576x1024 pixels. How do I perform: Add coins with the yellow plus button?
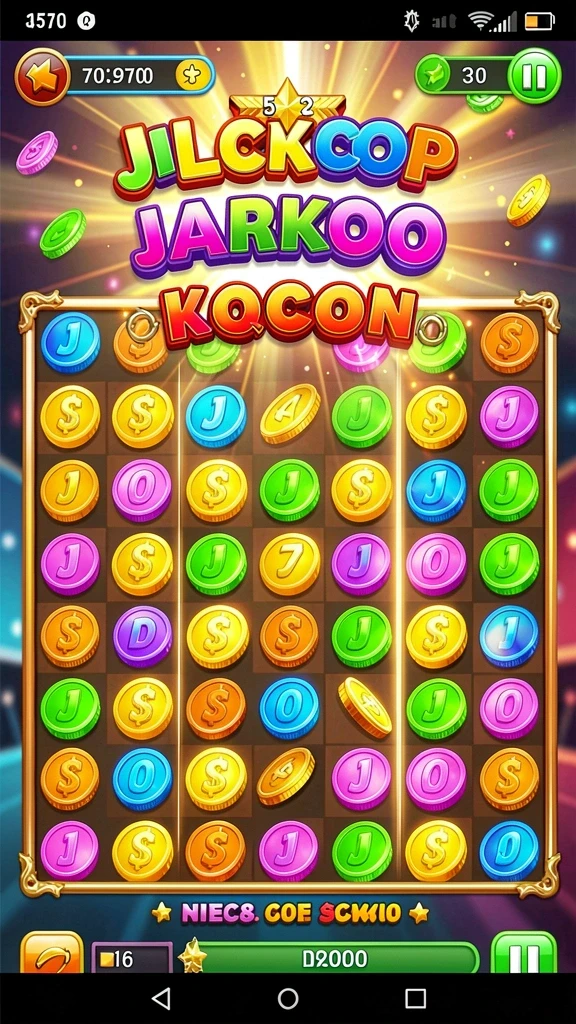tap(193, 76)
